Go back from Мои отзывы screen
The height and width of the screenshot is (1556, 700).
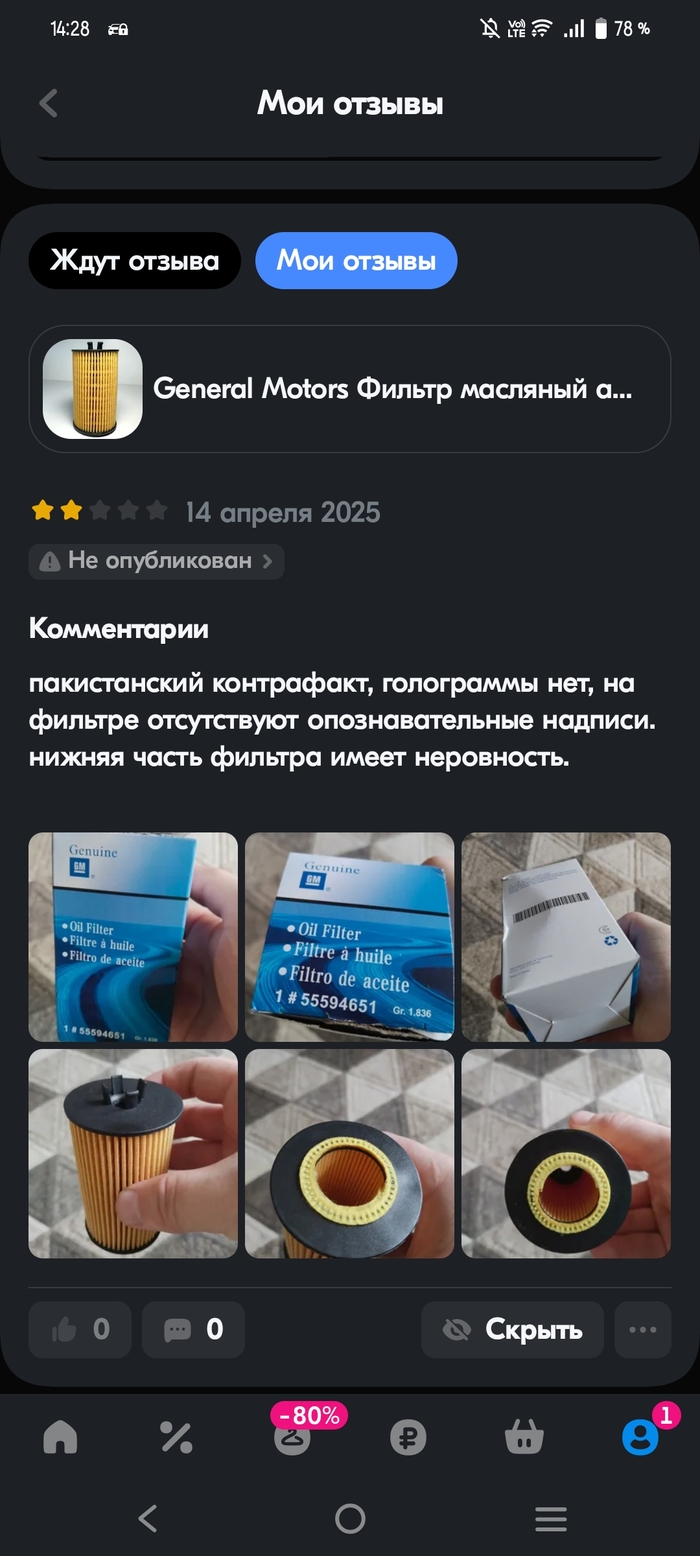[48, 103]
